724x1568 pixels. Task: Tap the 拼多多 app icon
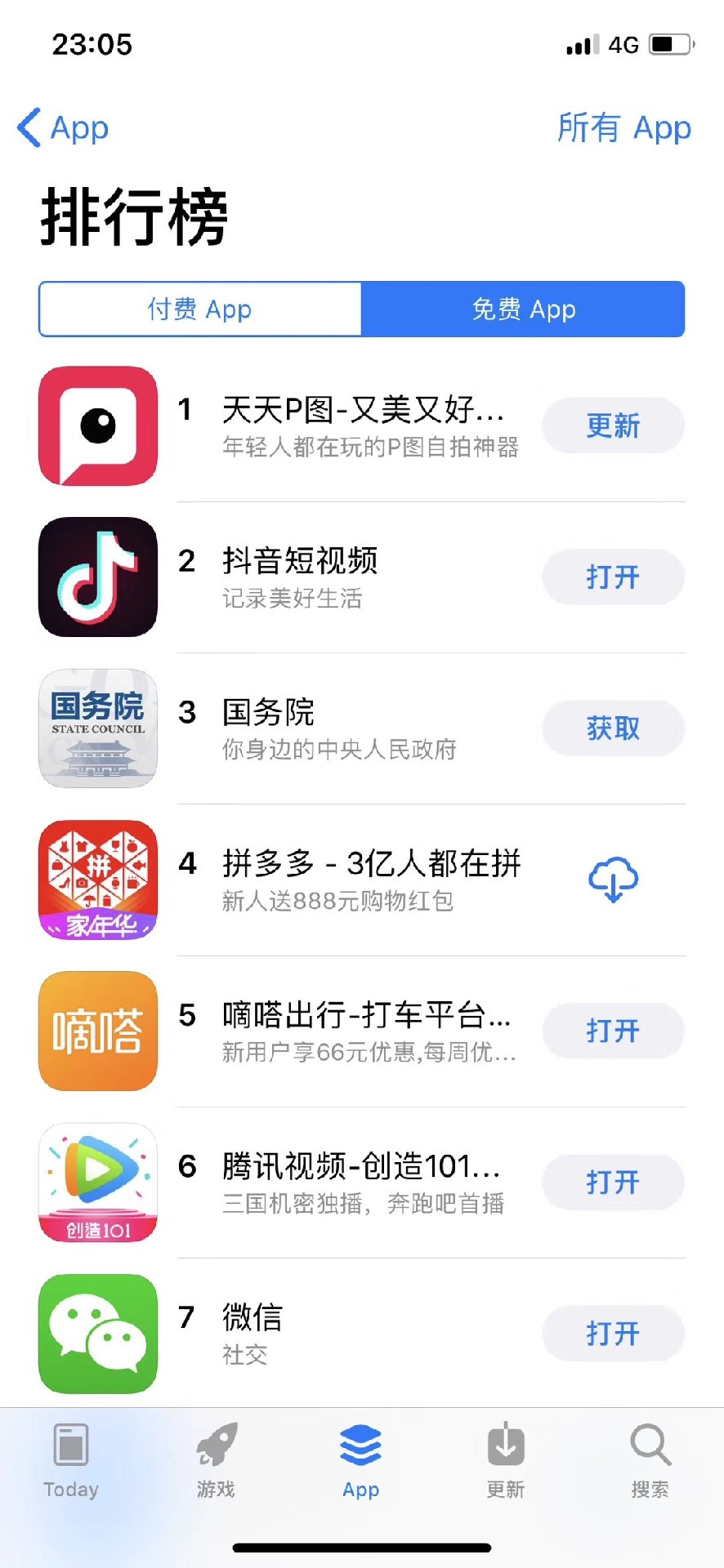96,880
